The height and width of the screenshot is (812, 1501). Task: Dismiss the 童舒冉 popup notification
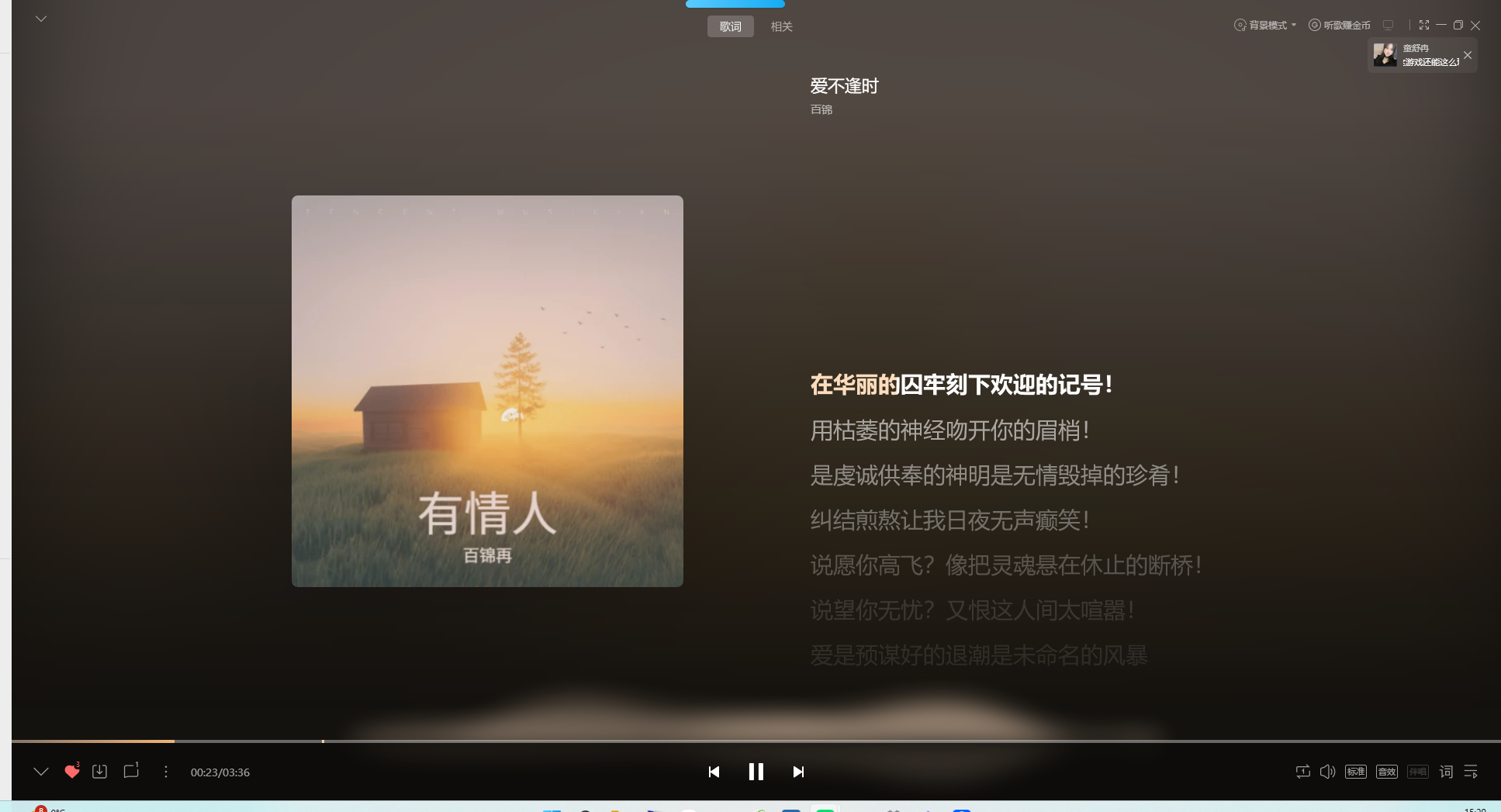[1467, 55]
